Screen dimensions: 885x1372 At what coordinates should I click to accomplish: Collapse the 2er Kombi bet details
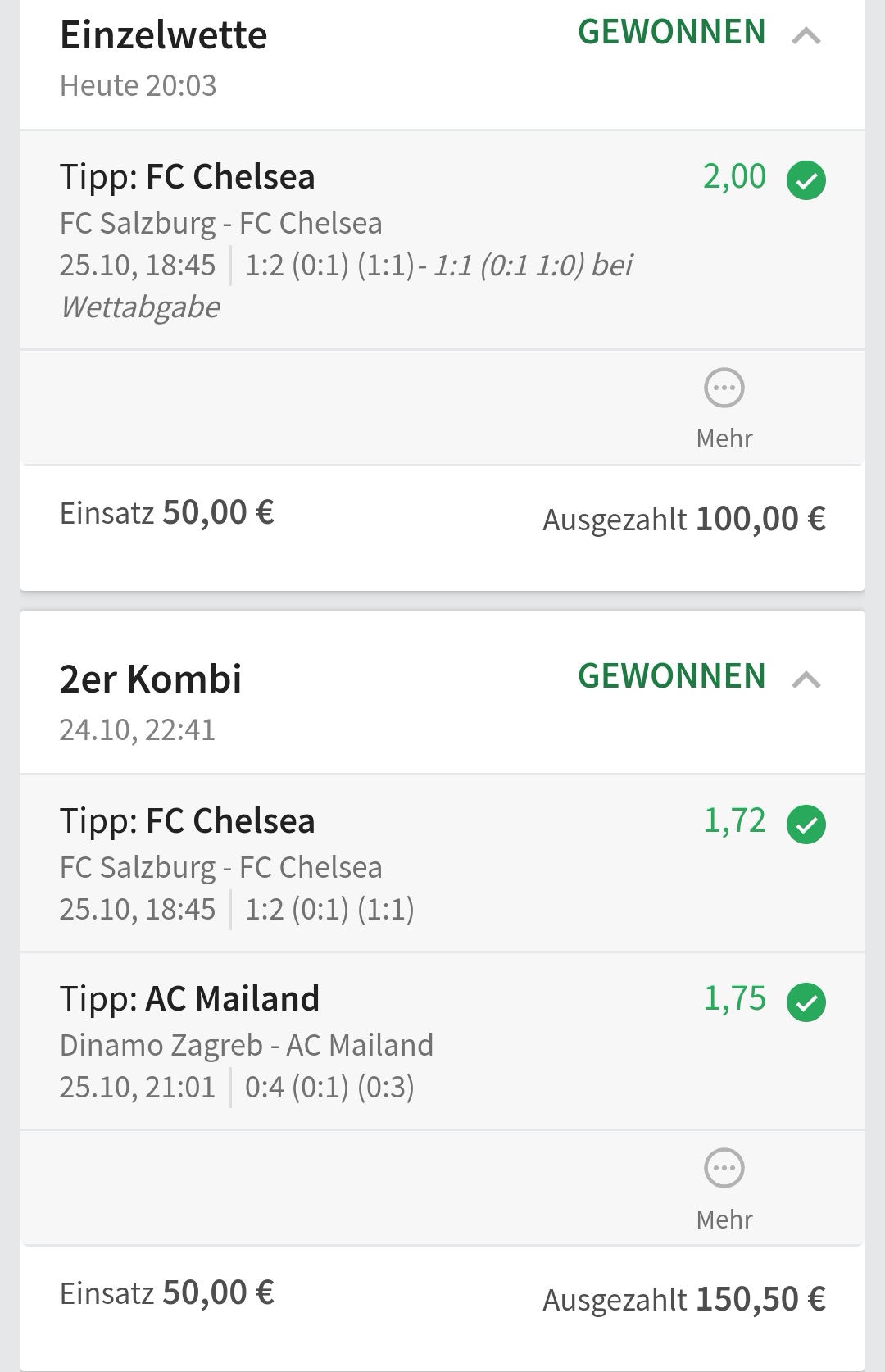pos(806,679)
